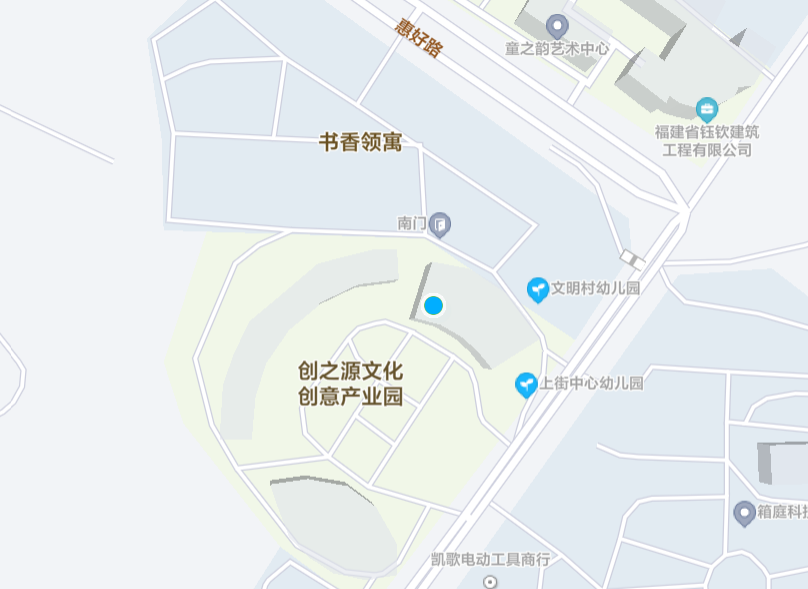Image resolution: width=808 pixels, height=589 pixels.
Task: Tap the 福建省钰钦建筑工程有限公司 marker
Action: [x=707, y=108]
